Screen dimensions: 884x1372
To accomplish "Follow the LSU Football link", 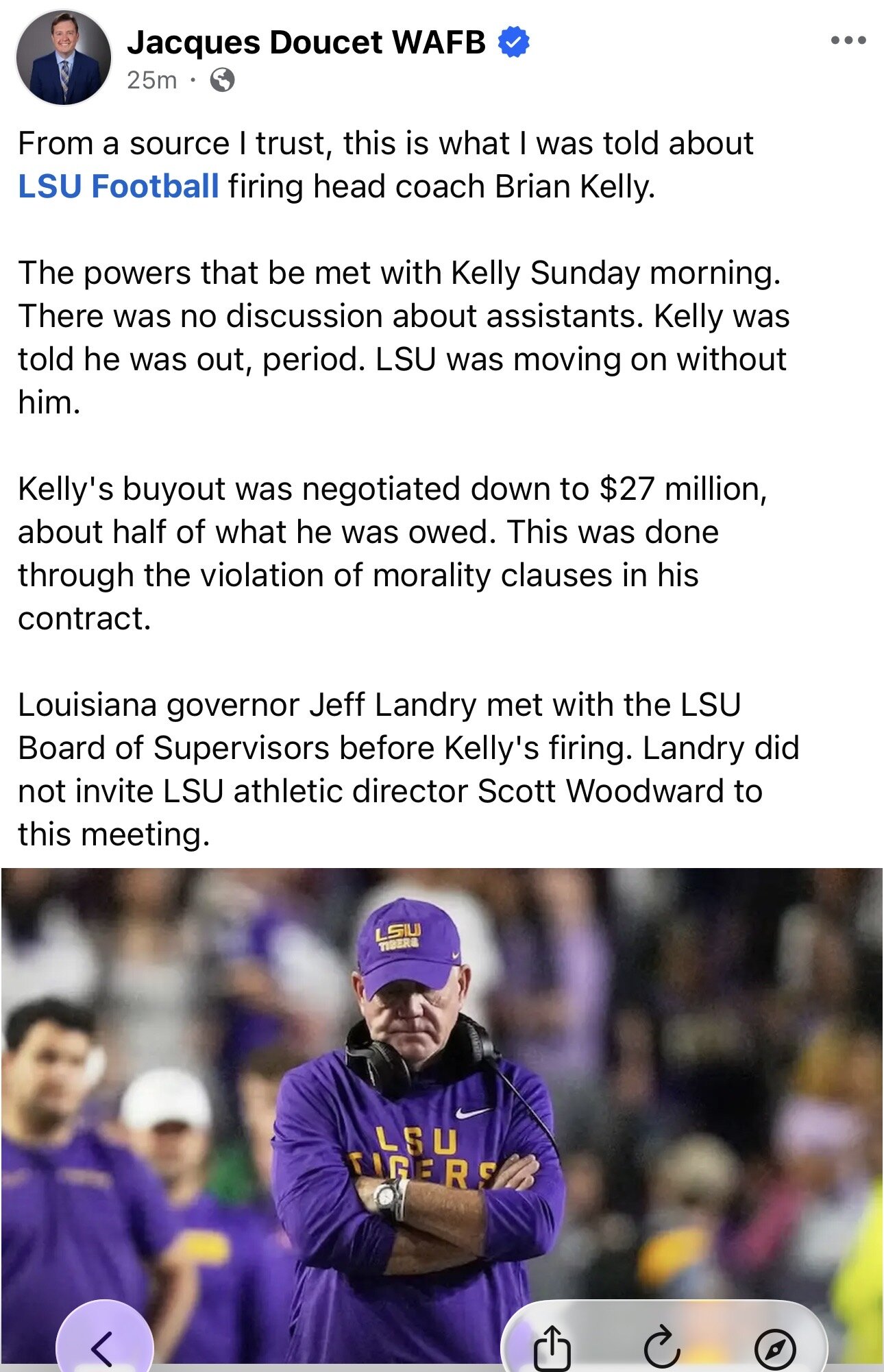I will coord(119,186).
